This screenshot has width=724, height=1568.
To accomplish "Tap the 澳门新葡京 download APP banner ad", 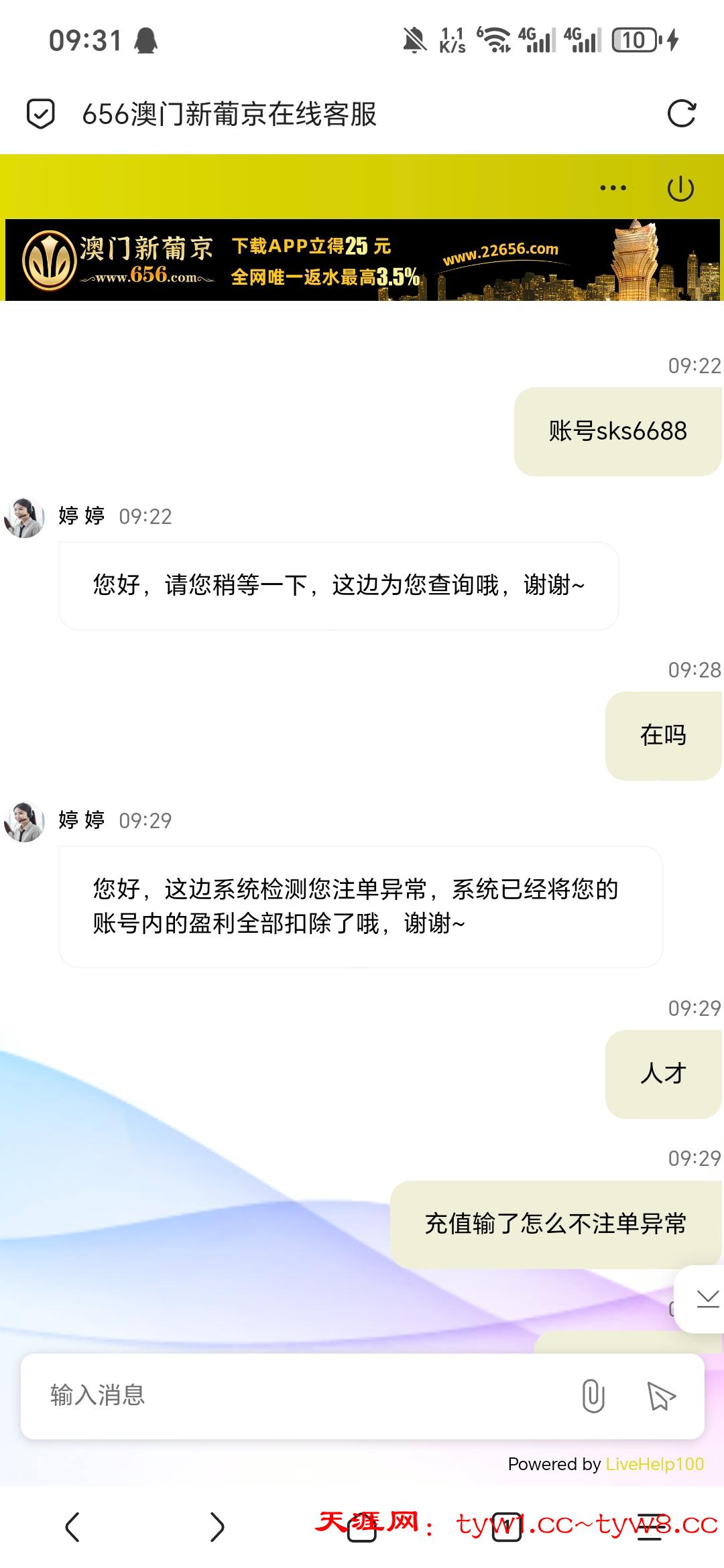I will pyautogui.click(x=362, y=261).
